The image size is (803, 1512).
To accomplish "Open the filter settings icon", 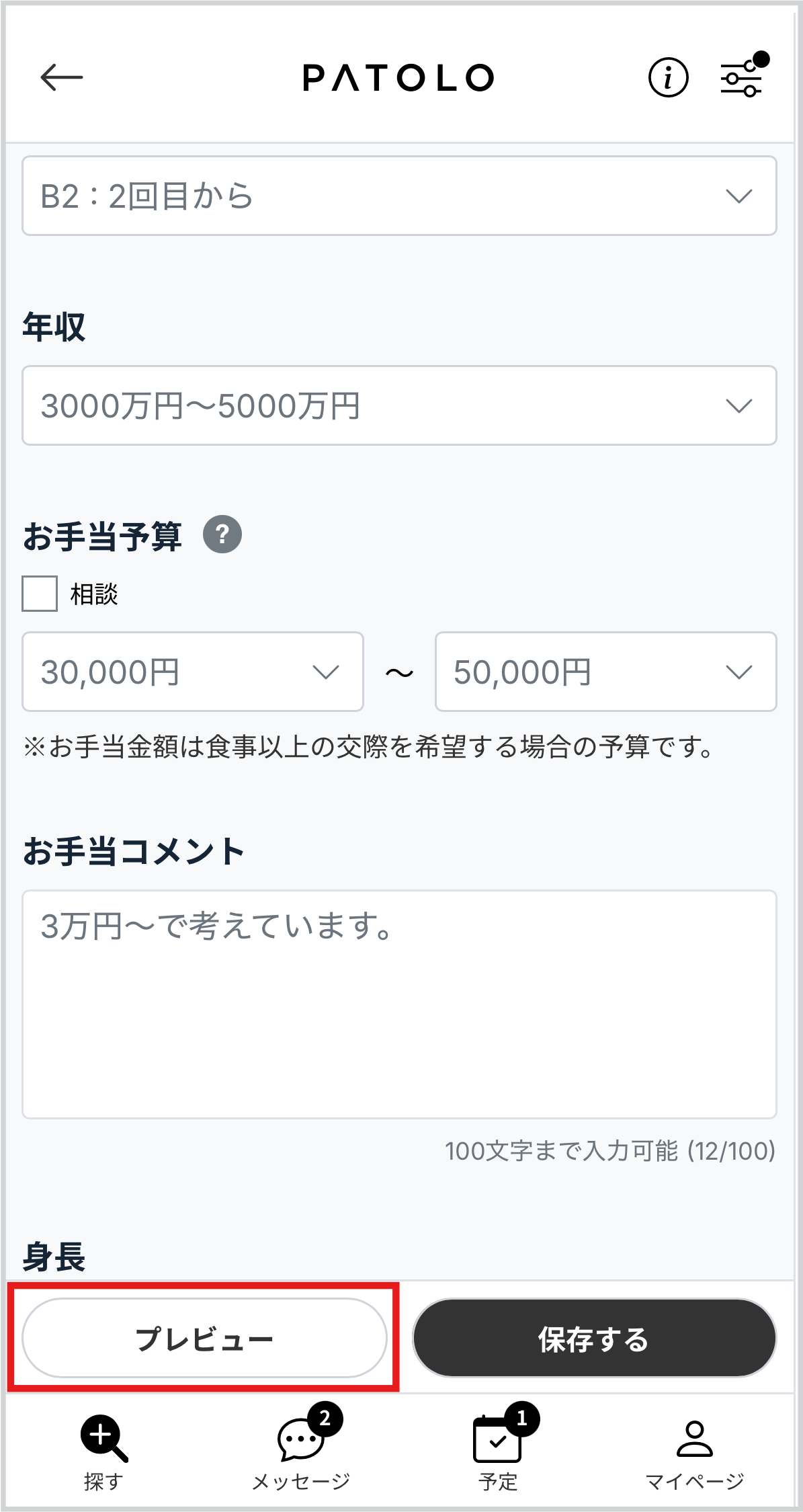I will [x=743, y=76].
